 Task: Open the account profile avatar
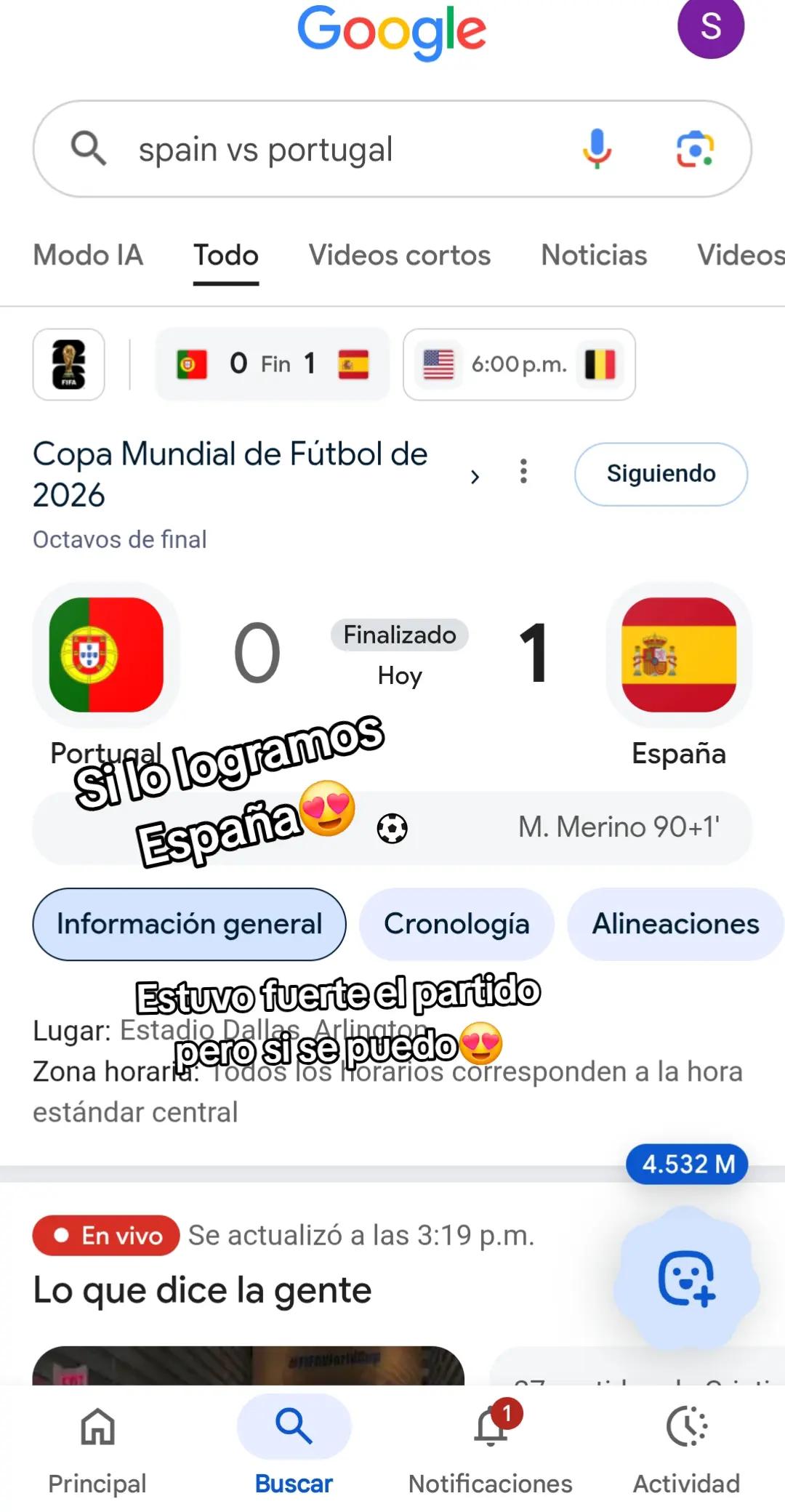click(x=710, y=26)
